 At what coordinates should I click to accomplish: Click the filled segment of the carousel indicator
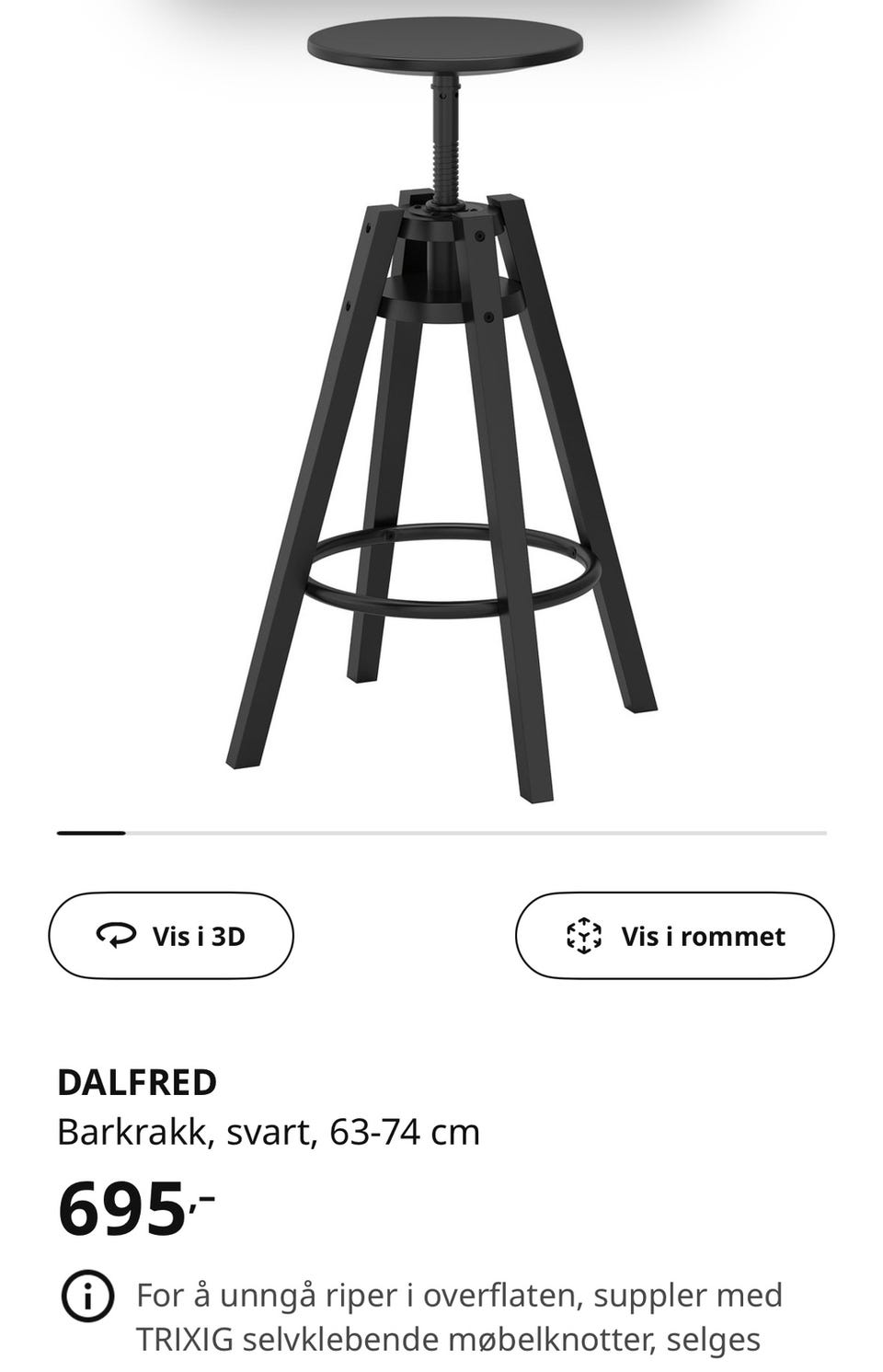89,833
